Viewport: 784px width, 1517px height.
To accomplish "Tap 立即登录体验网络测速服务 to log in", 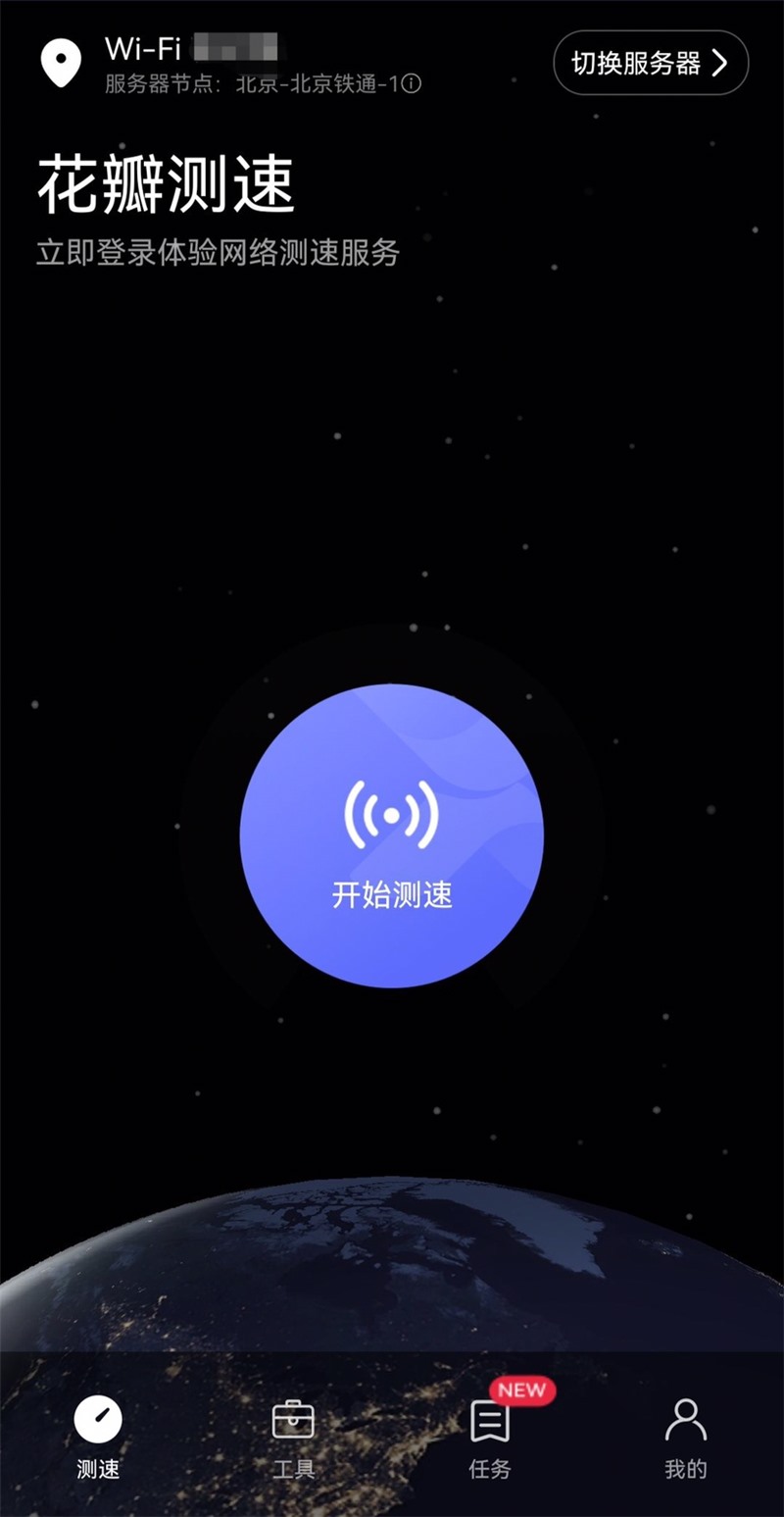I will click(218, 252).
